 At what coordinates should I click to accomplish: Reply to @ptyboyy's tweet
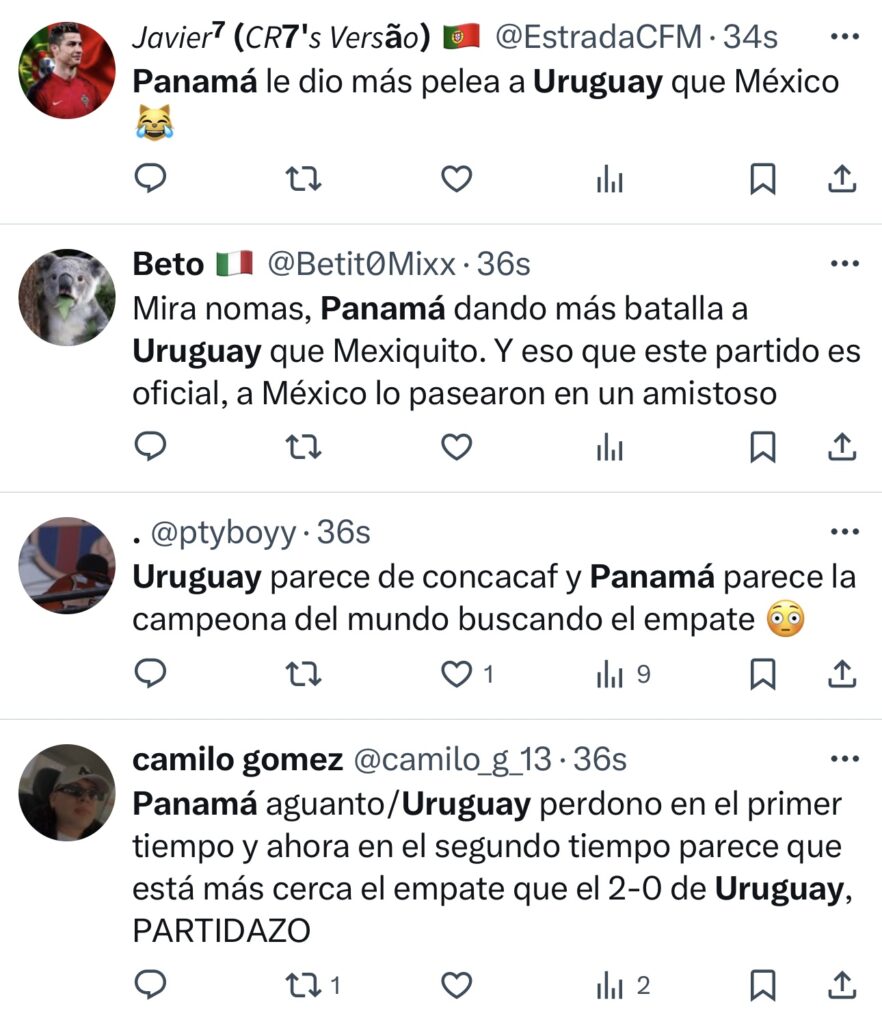click(150, 674)
